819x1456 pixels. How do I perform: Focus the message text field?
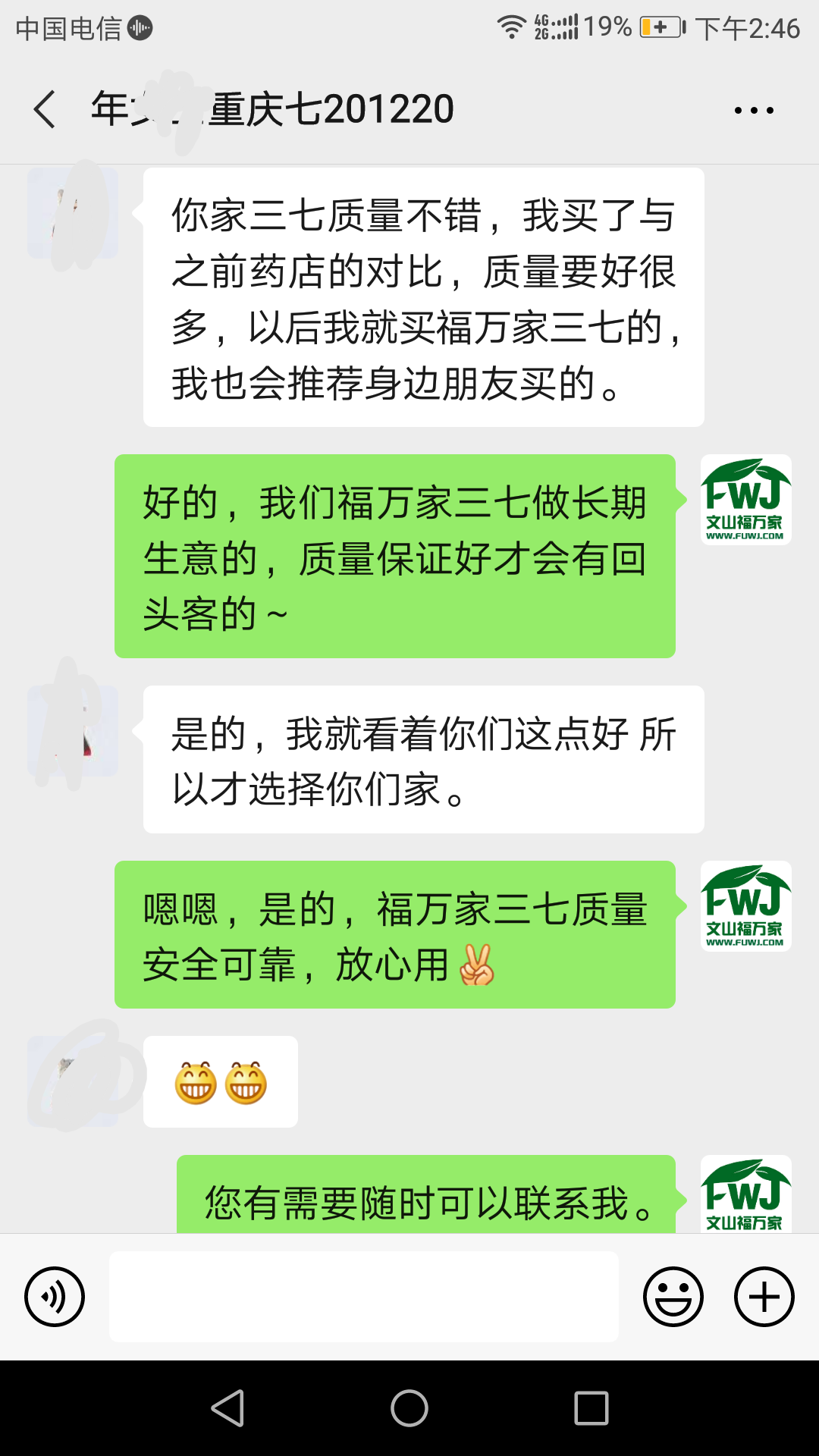point(364,1297)
